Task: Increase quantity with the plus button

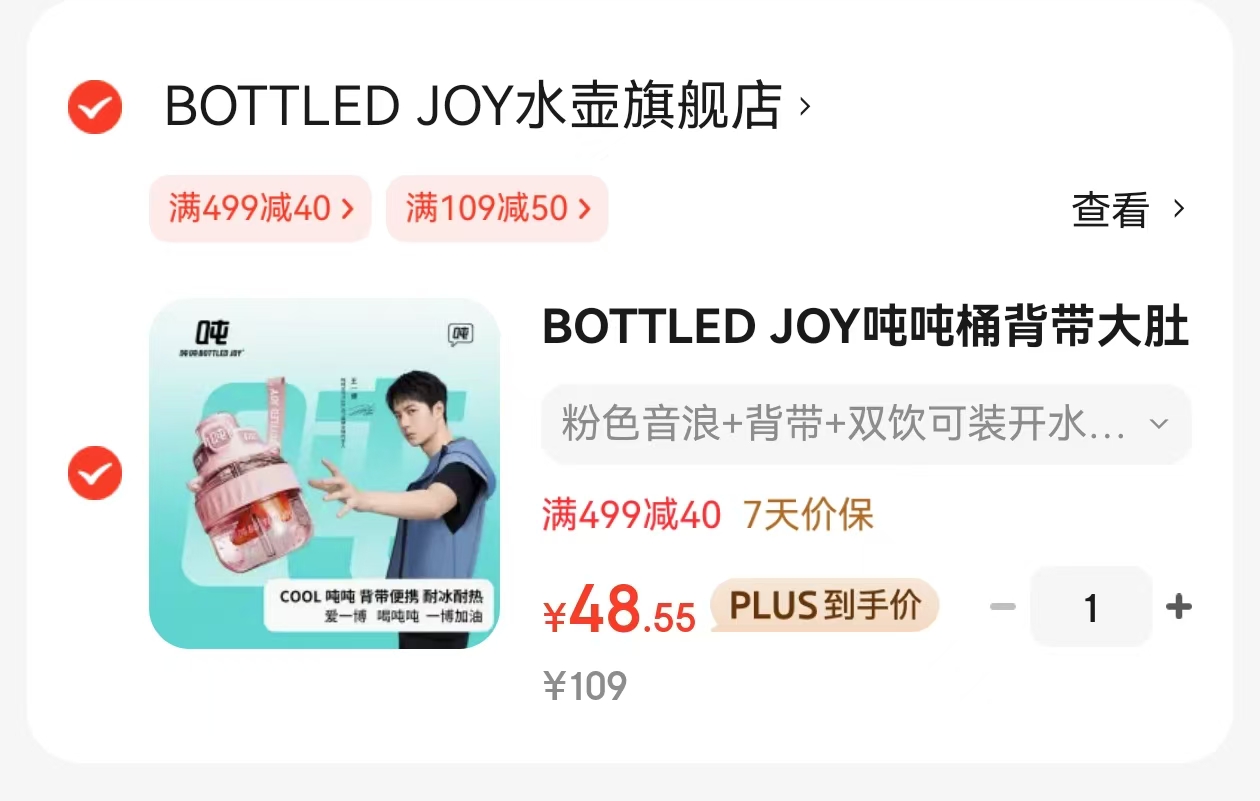Action: click(x=1179, y=607)
